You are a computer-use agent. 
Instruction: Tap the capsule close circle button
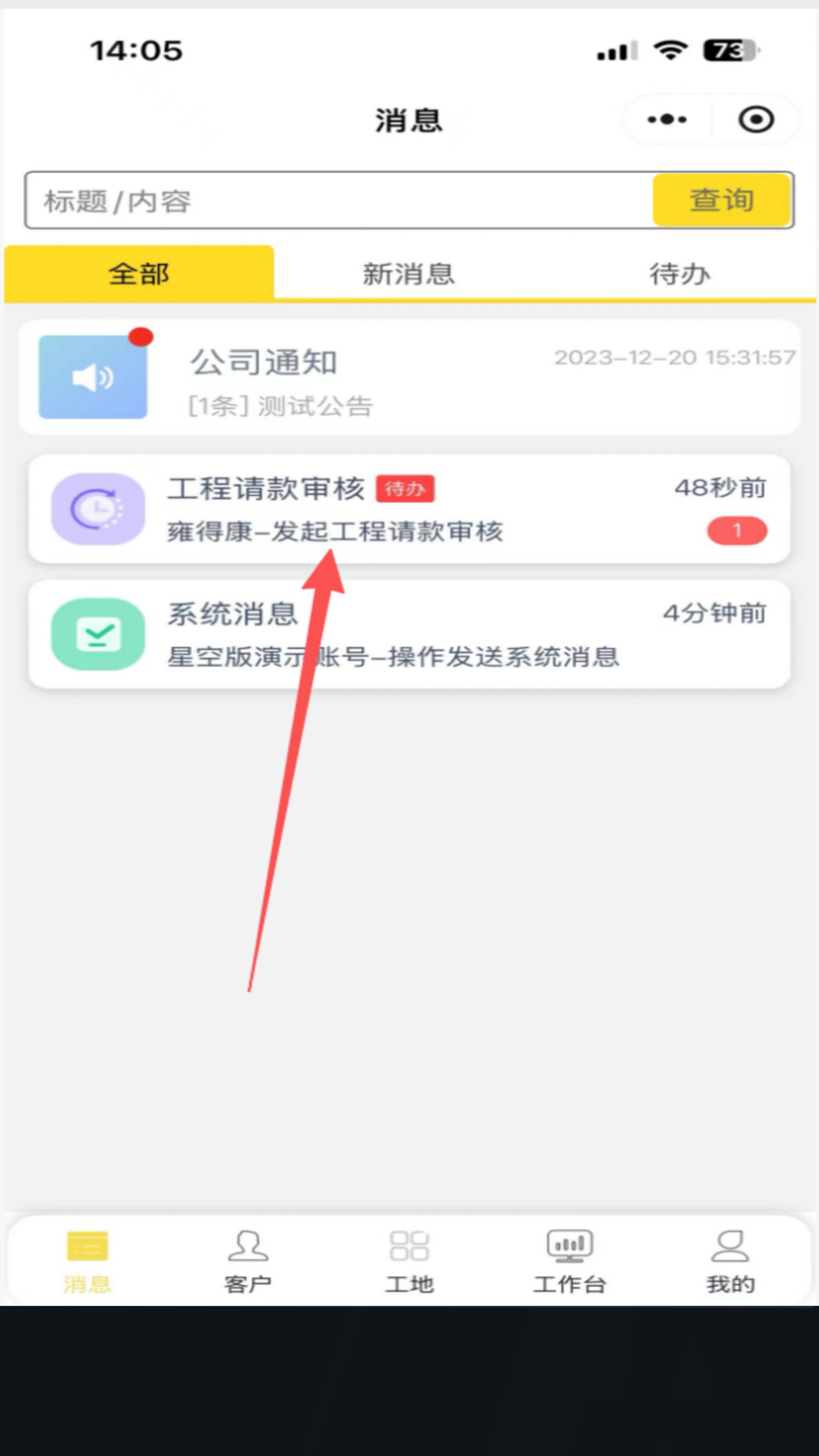coord(756,120)
